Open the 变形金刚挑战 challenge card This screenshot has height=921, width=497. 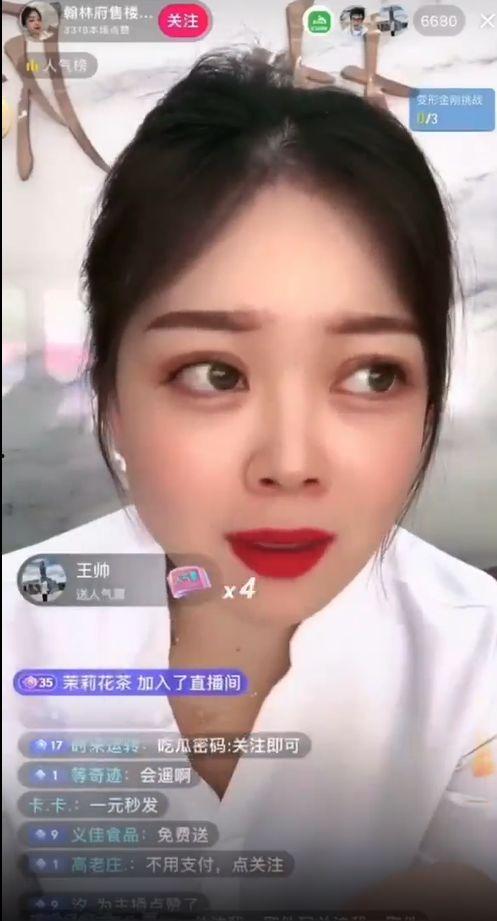tap(451, 109)
